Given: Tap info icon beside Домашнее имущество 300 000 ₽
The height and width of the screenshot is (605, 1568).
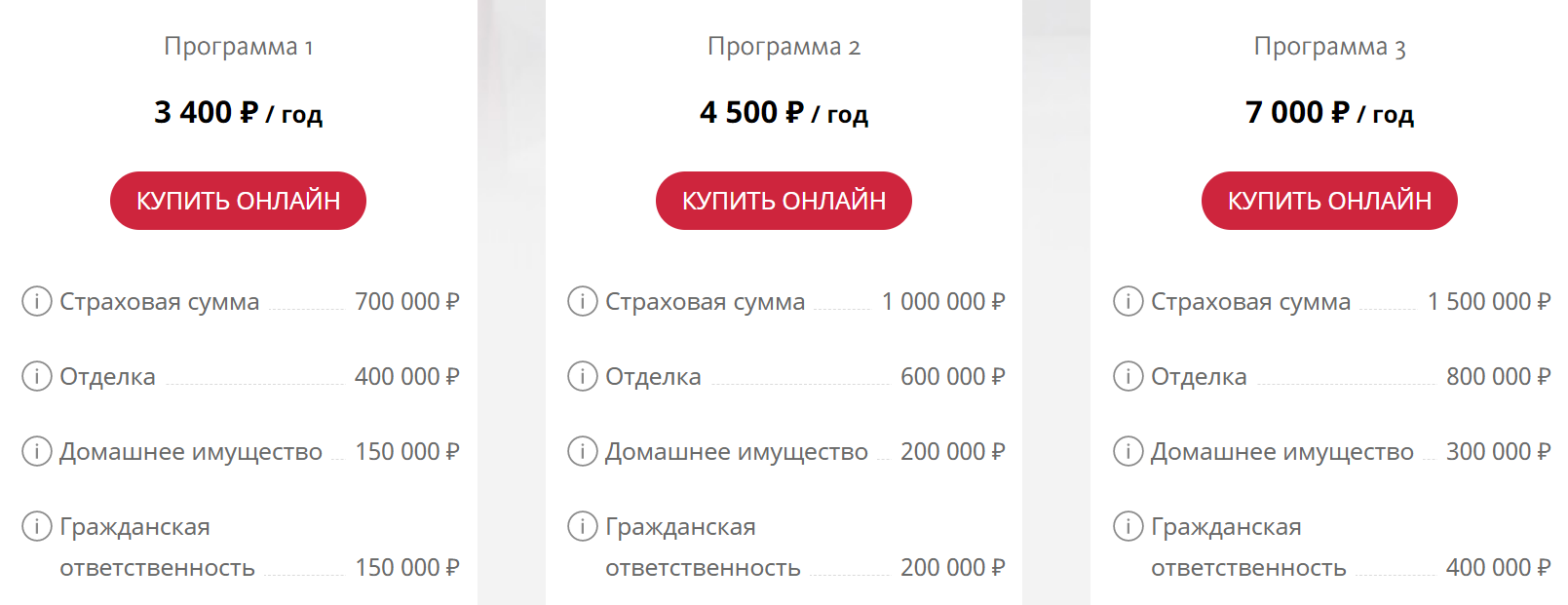Looking at the screenshot, I should [x=1128, y=451].
